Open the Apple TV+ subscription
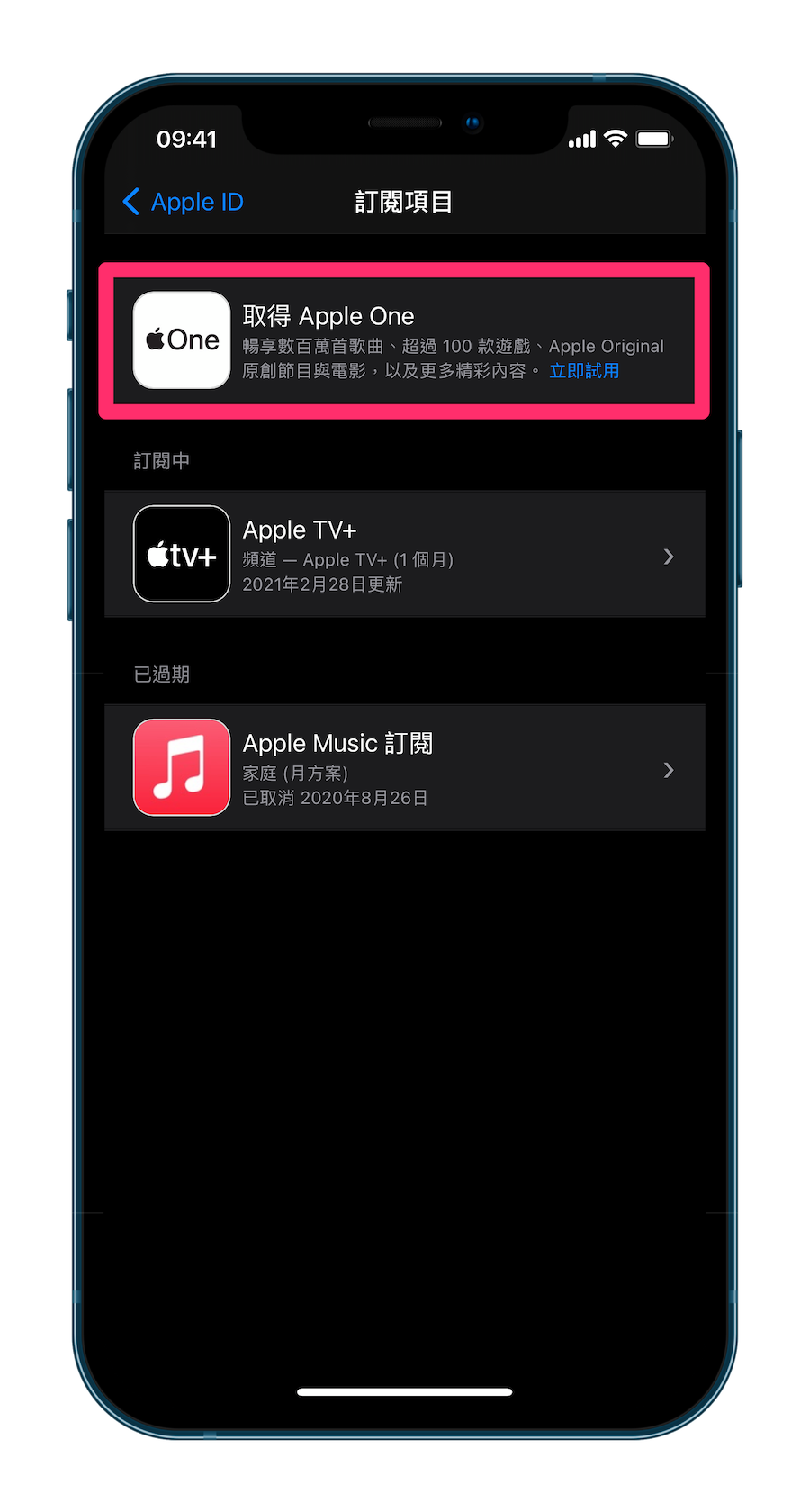Screen dimensions: 810x1512 (x=404, y=555)
